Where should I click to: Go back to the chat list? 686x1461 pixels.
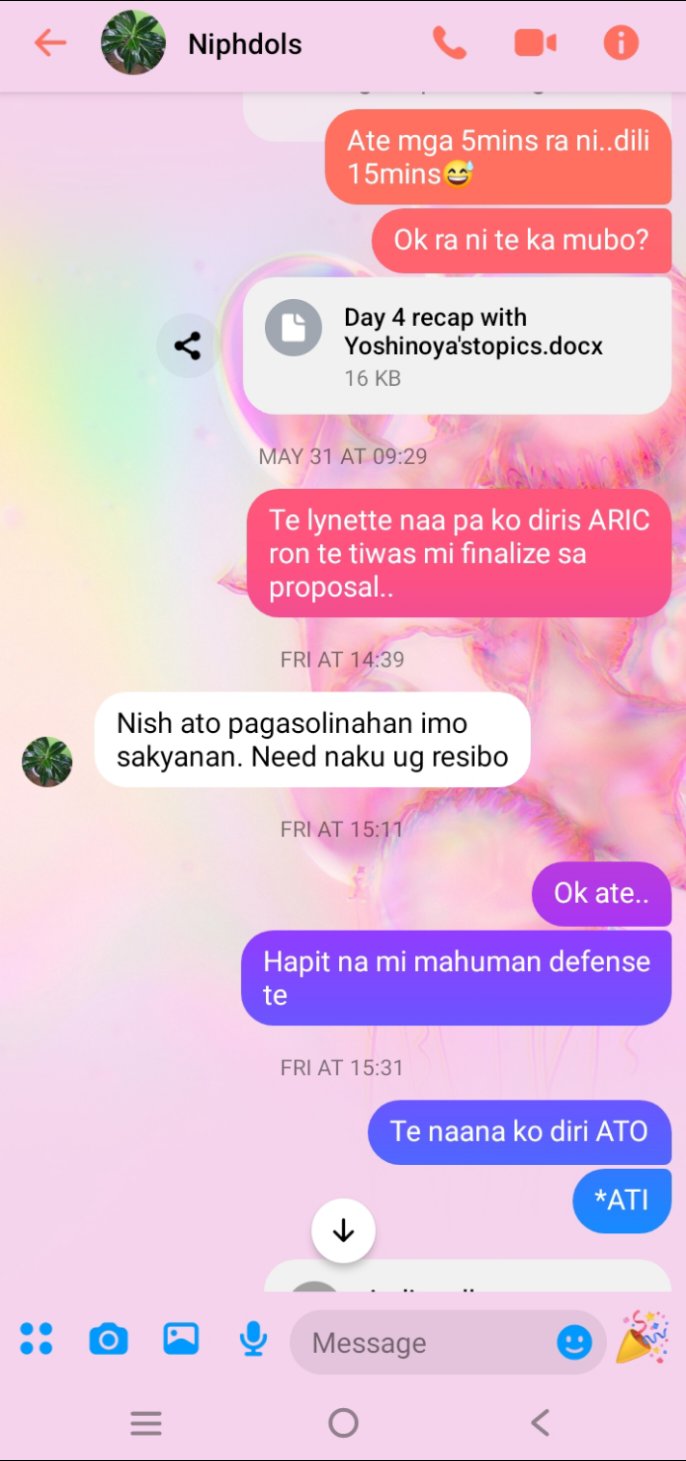[49, 43]
